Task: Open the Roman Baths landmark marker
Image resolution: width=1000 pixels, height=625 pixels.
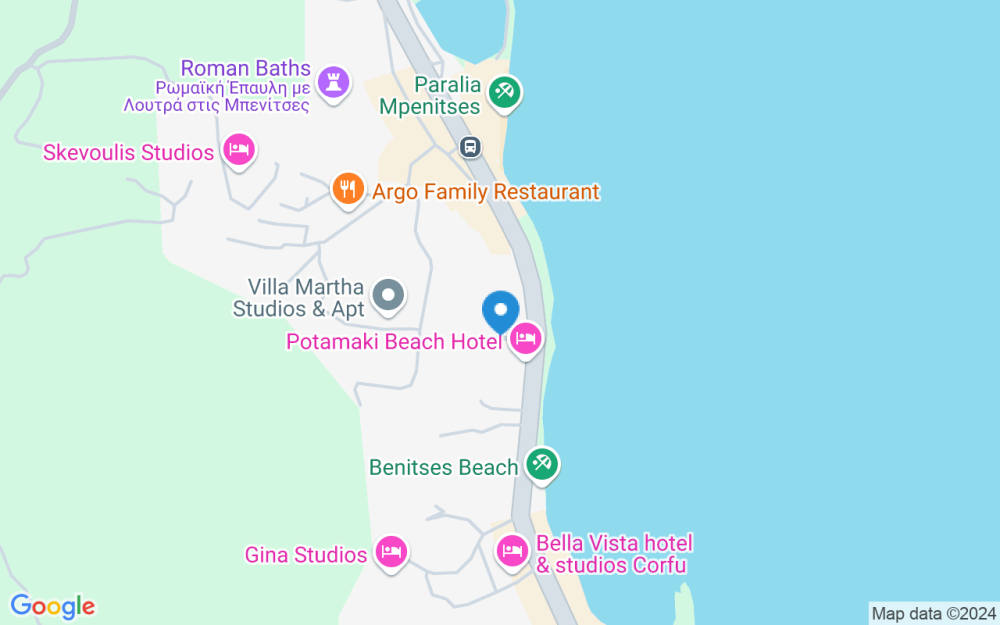Action: pos(333,80)
